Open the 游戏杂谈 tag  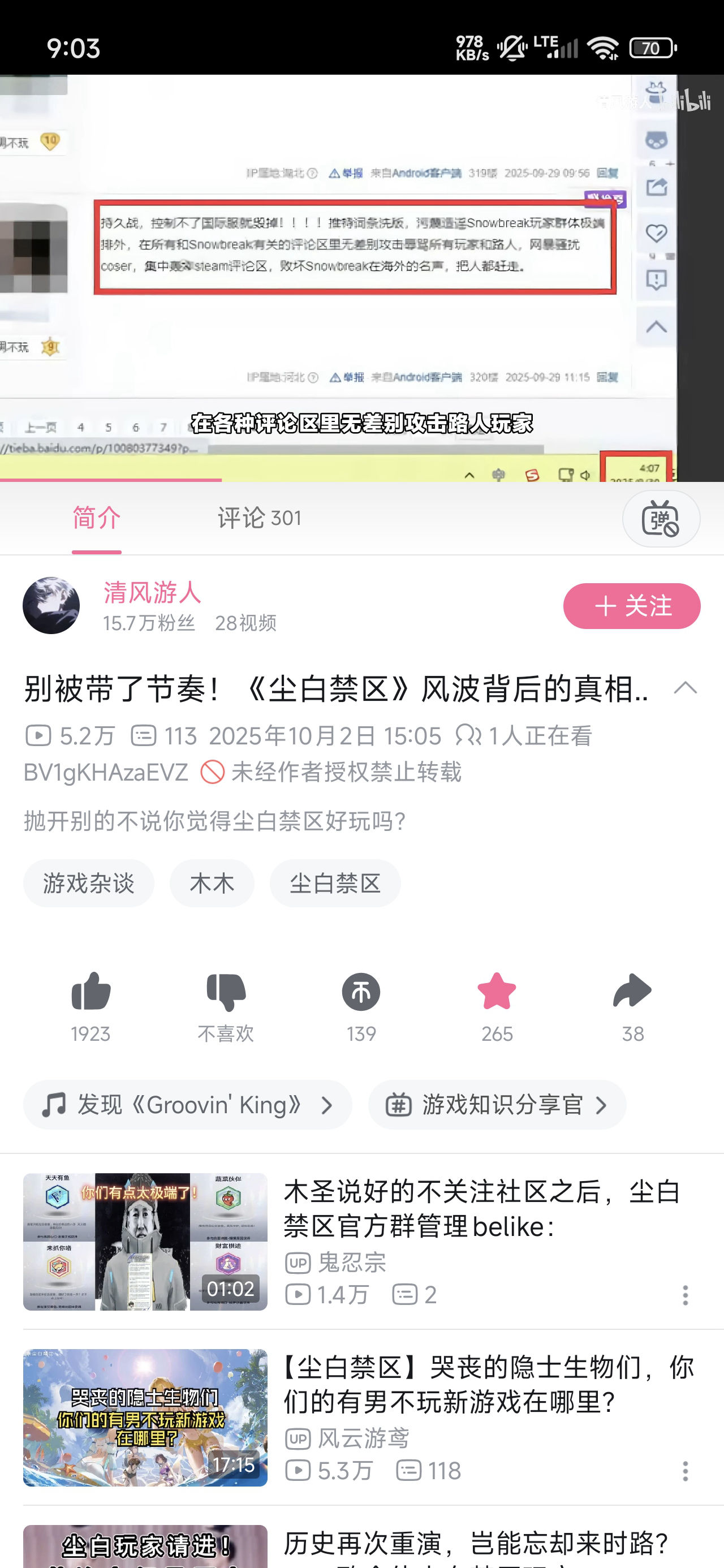click(x=88, y=883)
